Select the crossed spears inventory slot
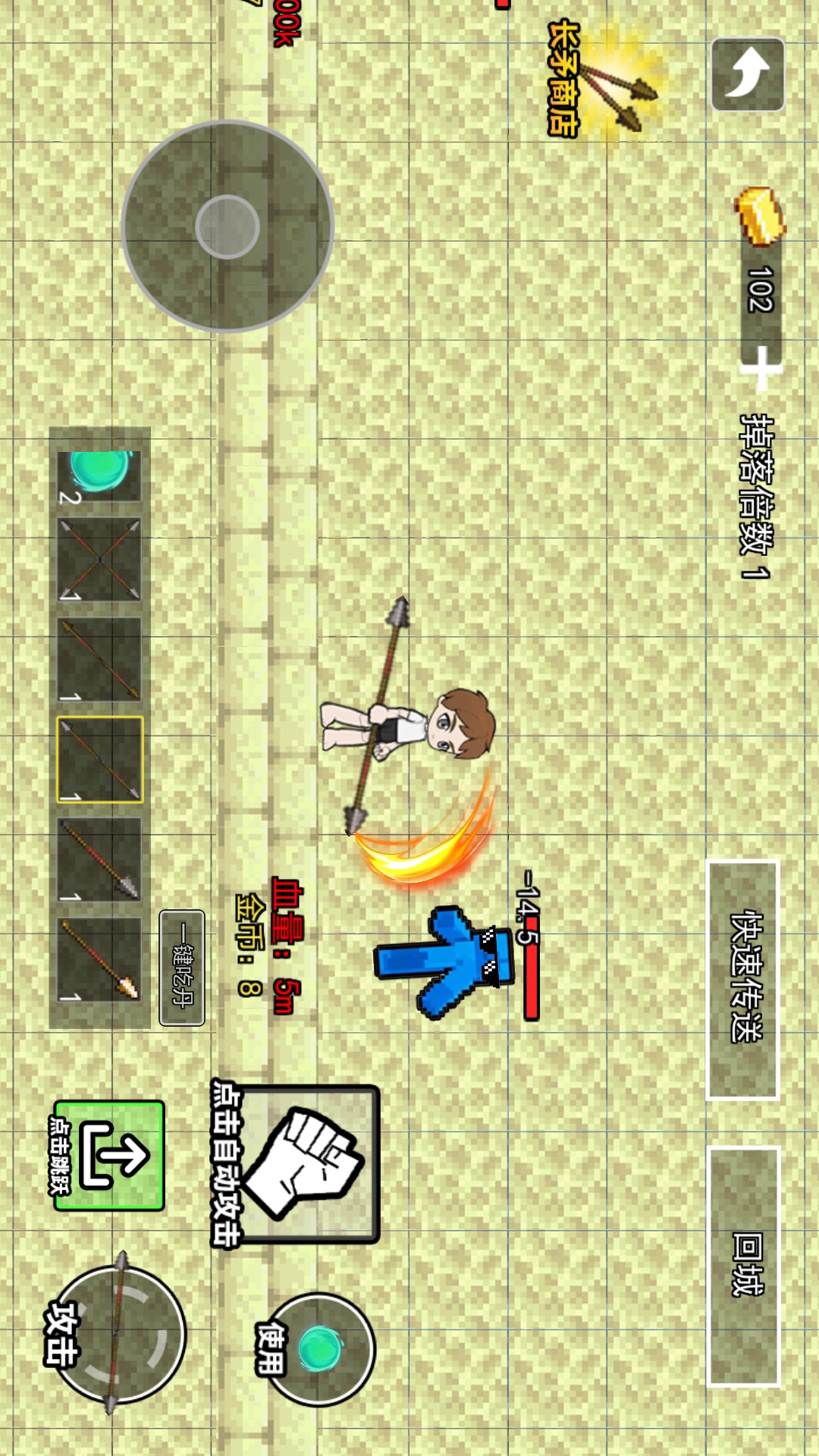Image resolution: width=819 pixels, height=1456 pixels. [x=99, y=559]
